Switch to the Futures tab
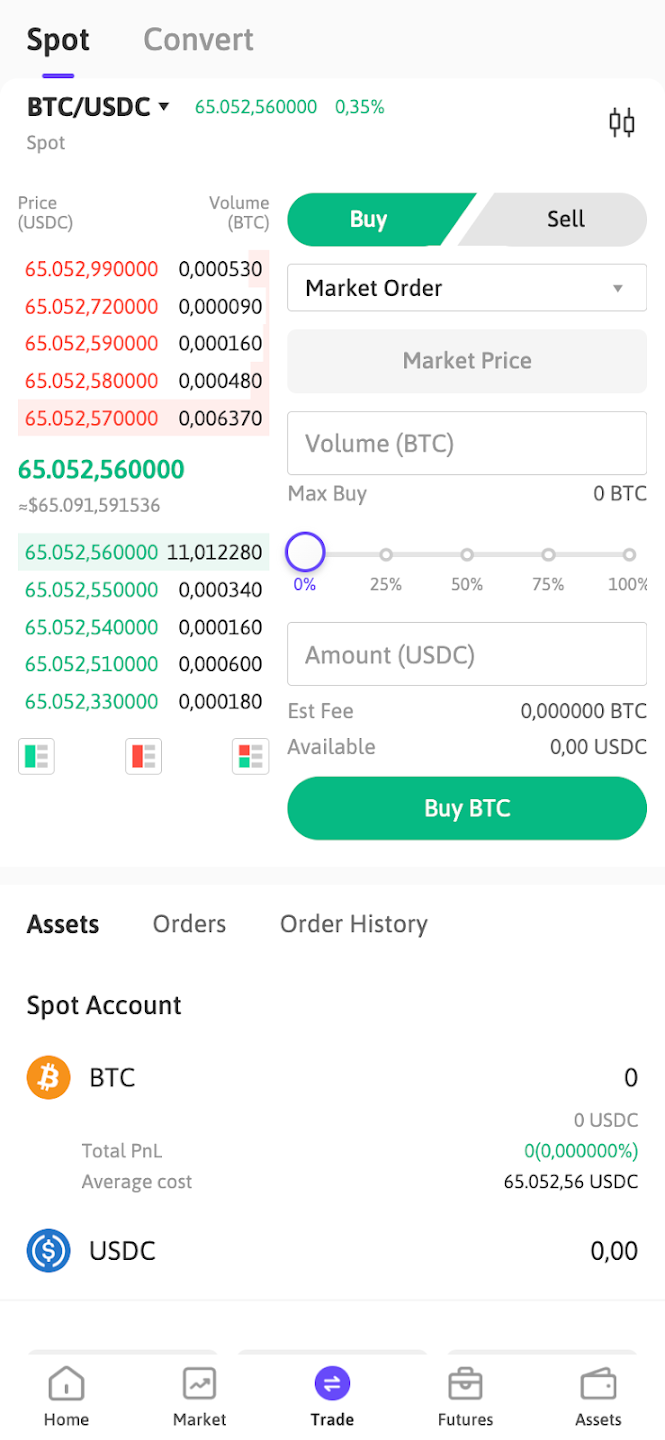Viewport: 665px width, 1440px height. [465, 1397]
